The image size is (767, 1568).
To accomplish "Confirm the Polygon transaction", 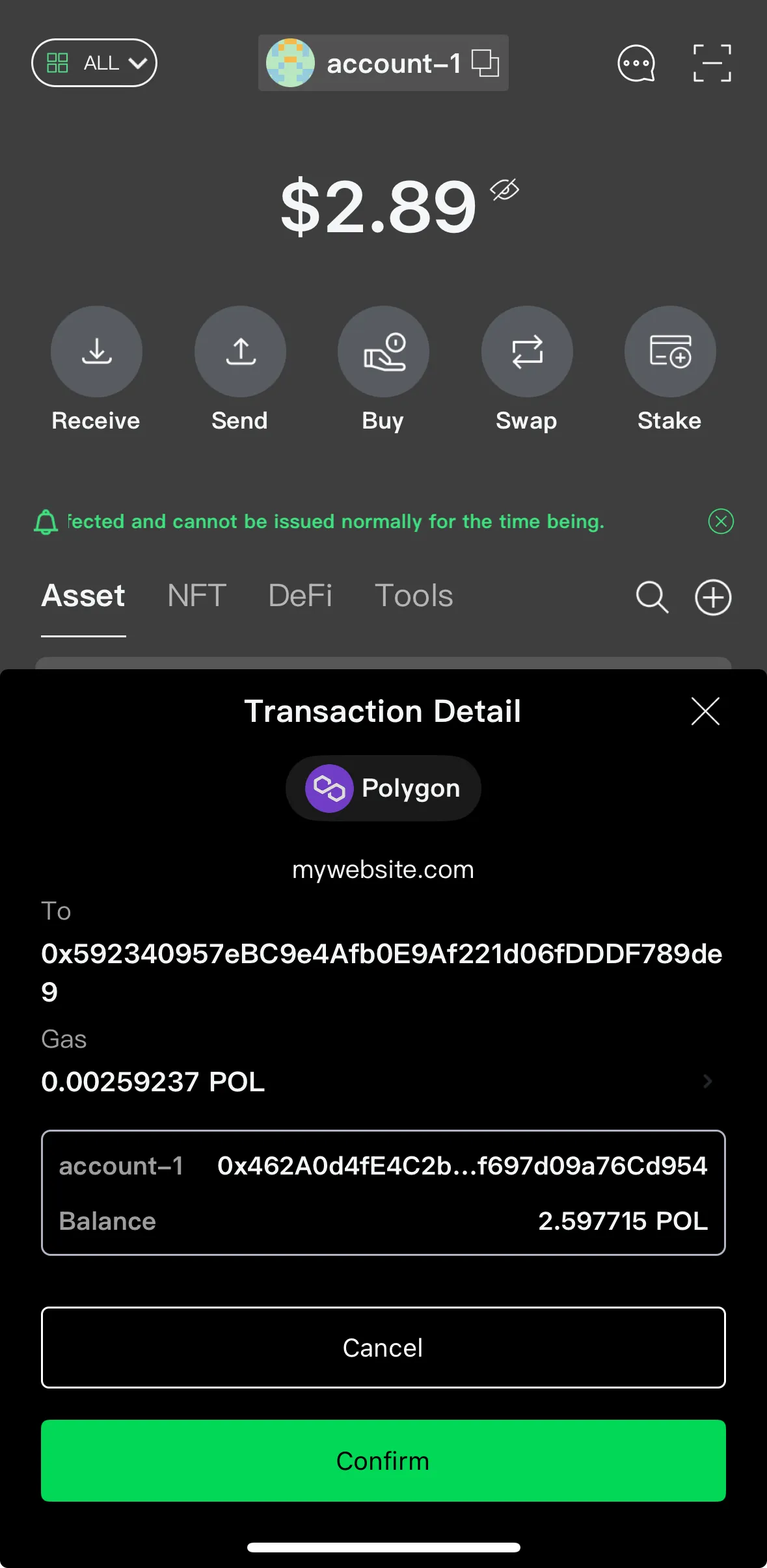I will click(383, 1460).
